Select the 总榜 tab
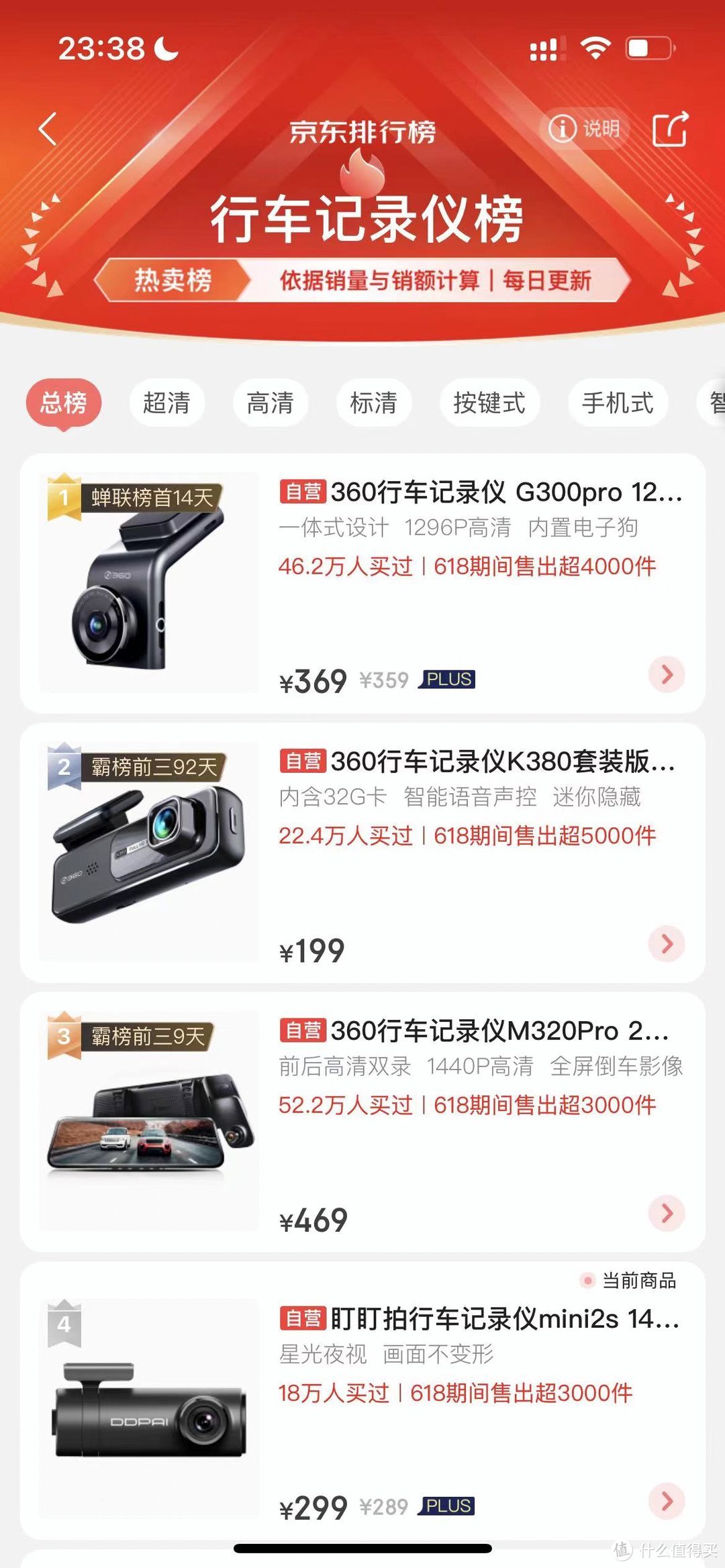This screenshot has height=1568, width=725. pyautogui.click(x=64, y=403)
